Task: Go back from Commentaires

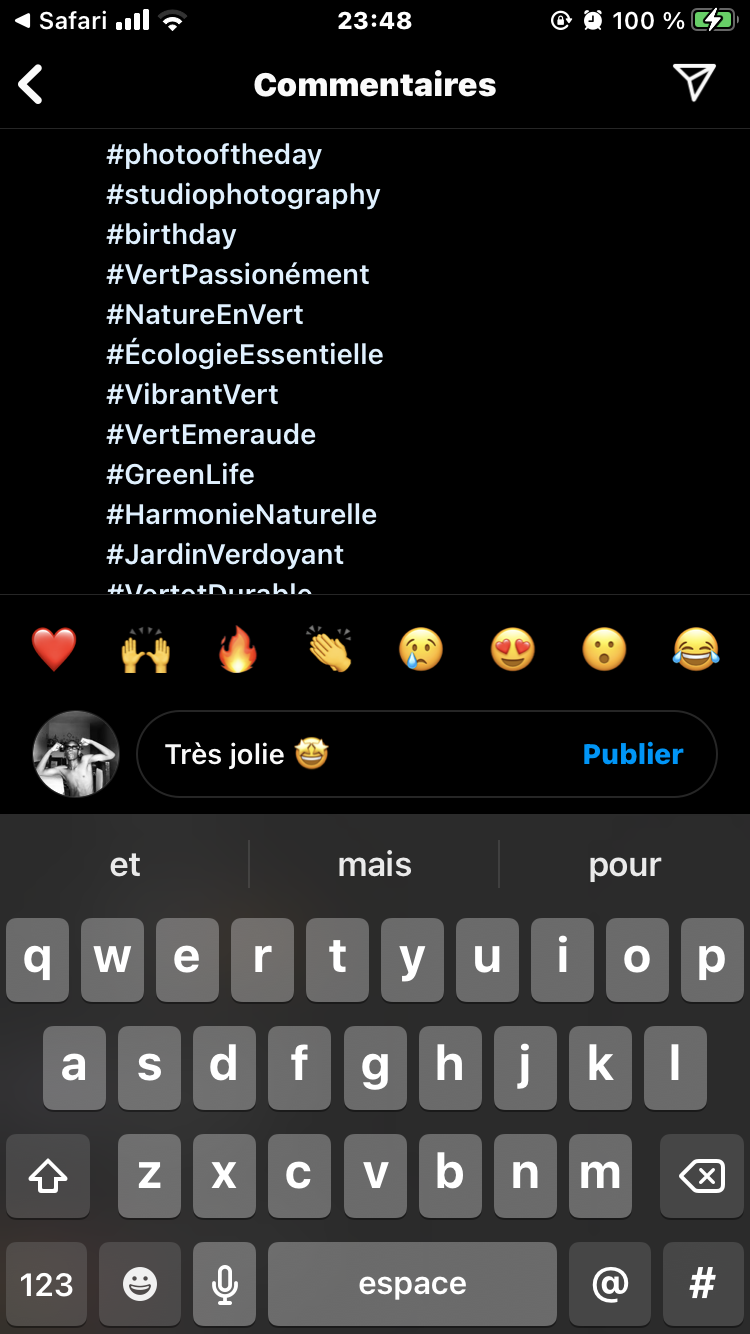Action: tap(32, 85)
